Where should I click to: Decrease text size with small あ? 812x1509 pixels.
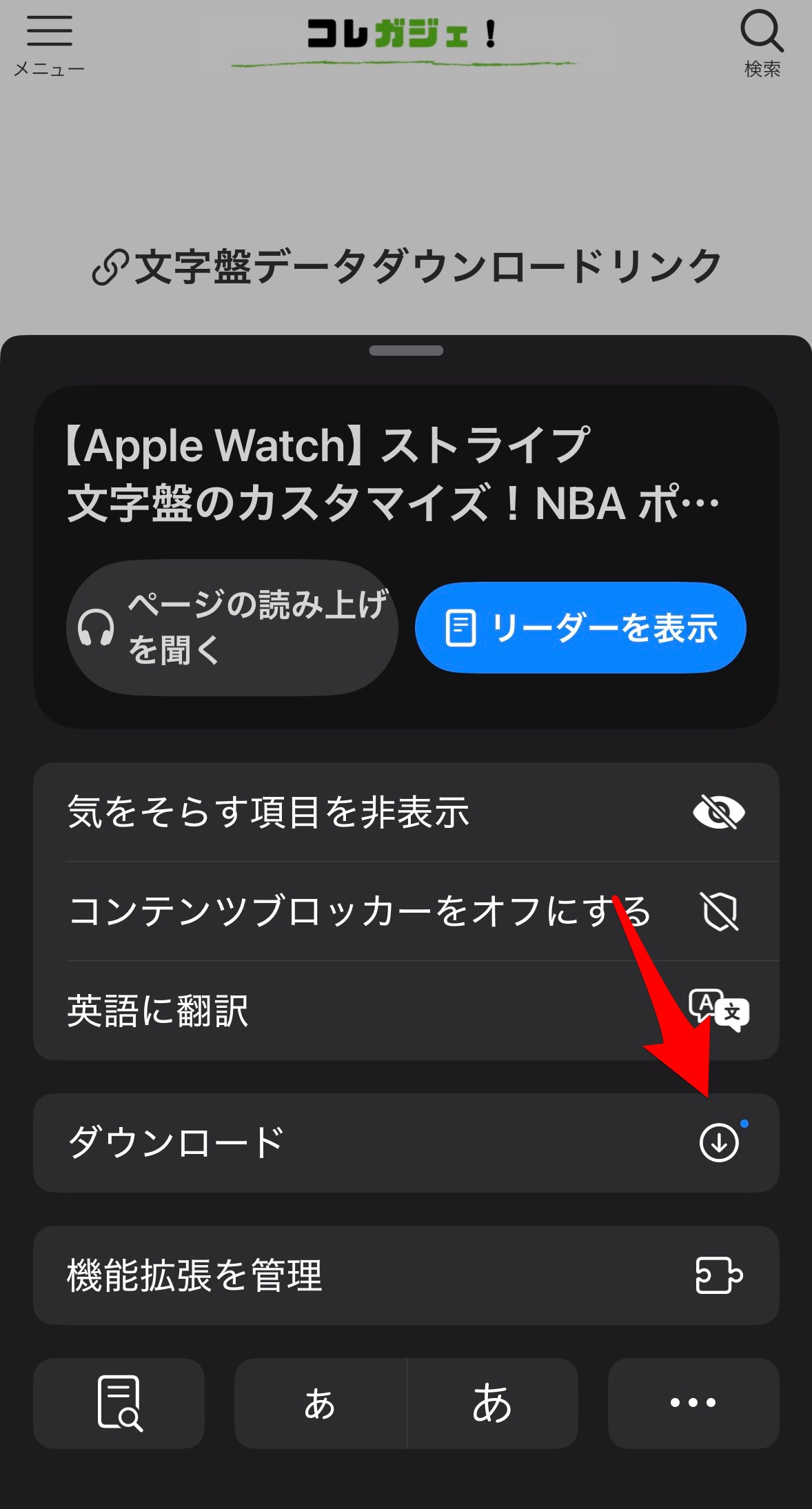320,1404
